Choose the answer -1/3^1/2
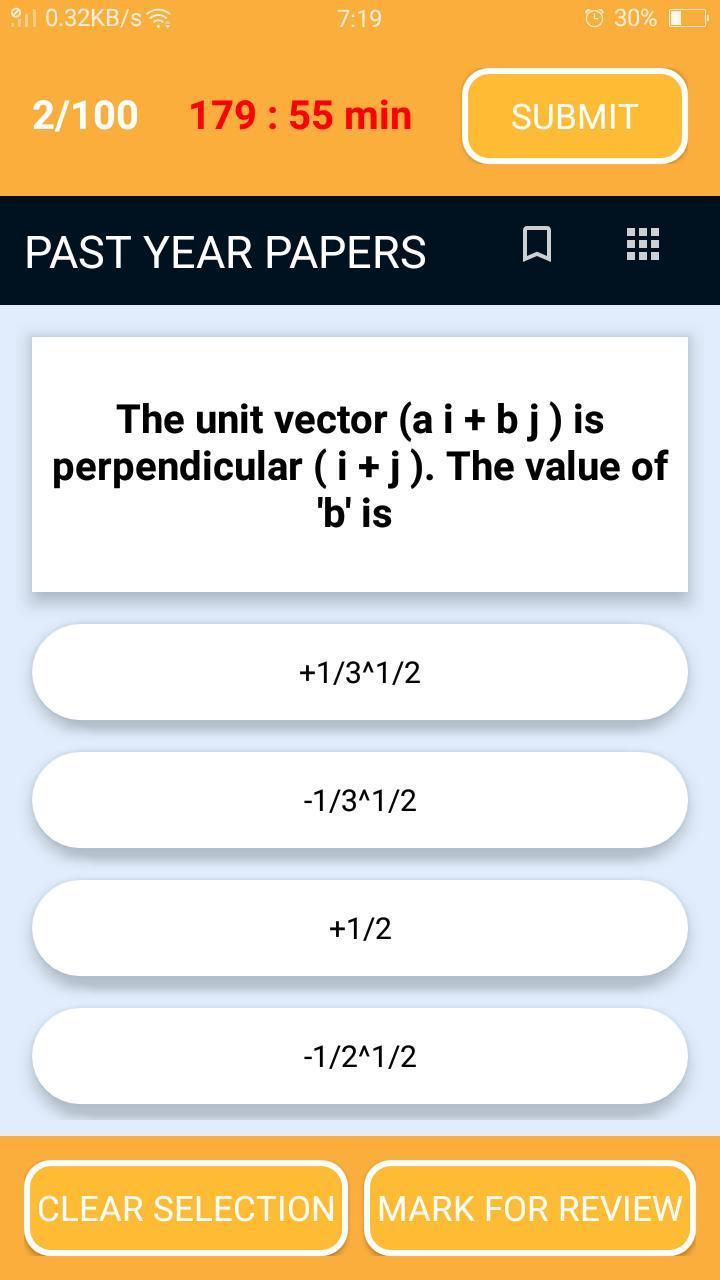Viewport: 720px width, 1280px height. point(360,799)
